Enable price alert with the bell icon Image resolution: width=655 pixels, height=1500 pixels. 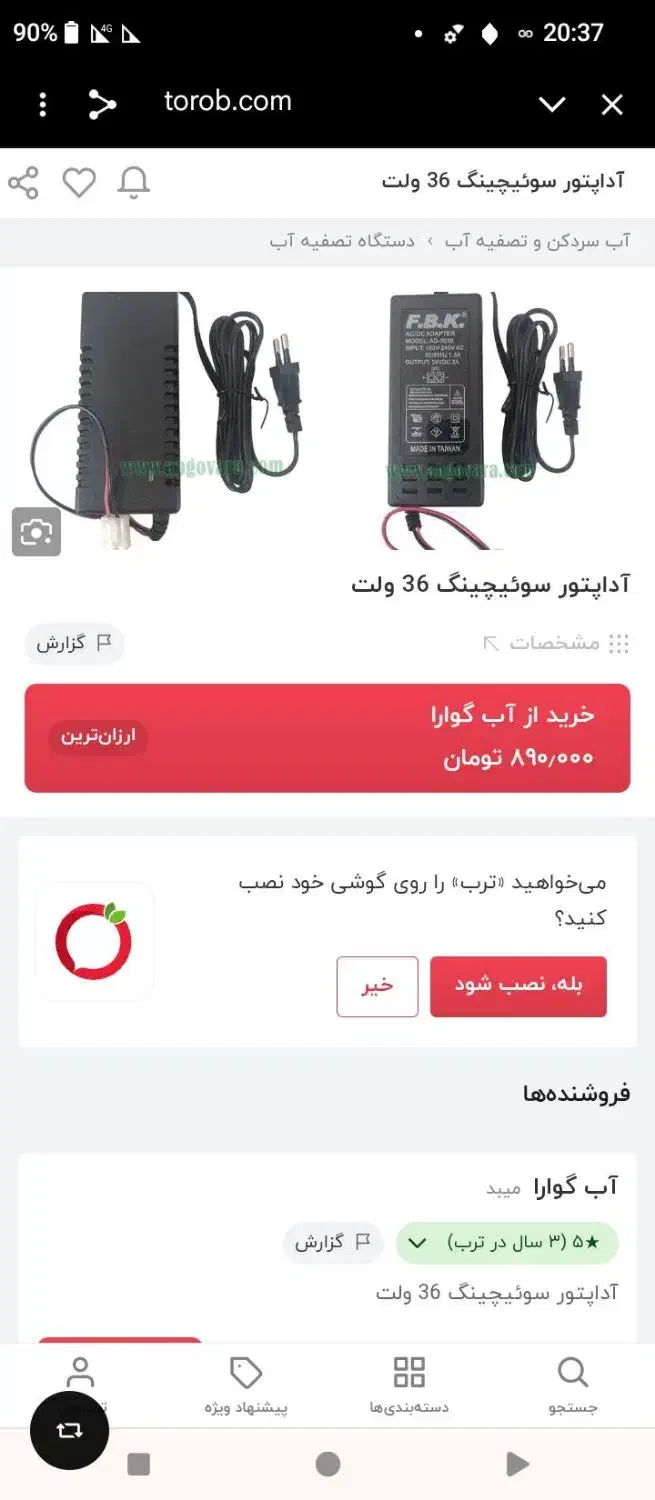point(134,183)
